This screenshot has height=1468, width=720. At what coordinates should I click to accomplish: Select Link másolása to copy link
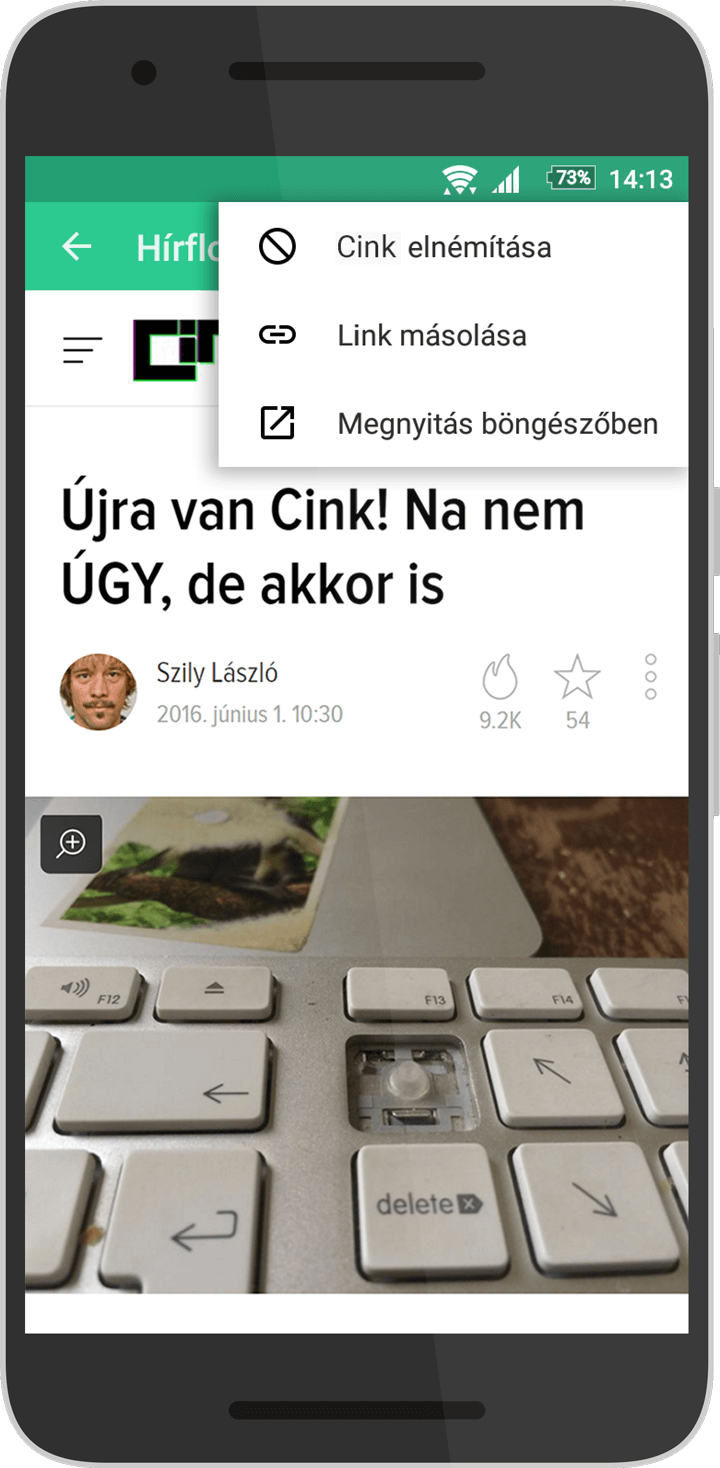(x=431, y=335)
